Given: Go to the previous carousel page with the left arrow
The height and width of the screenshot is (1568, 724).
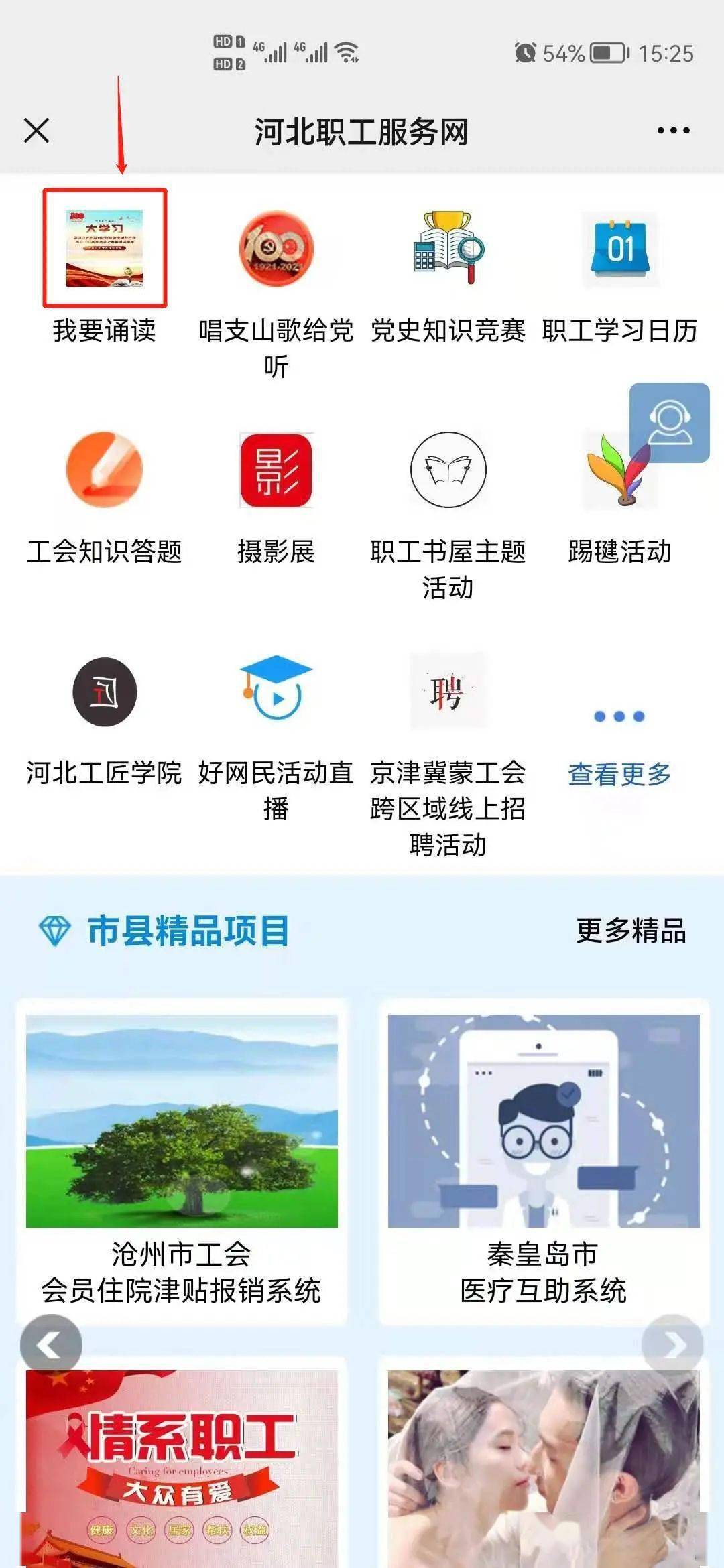Looking at the screenshot, I should pyautogui.click(x=51, y=1346).
